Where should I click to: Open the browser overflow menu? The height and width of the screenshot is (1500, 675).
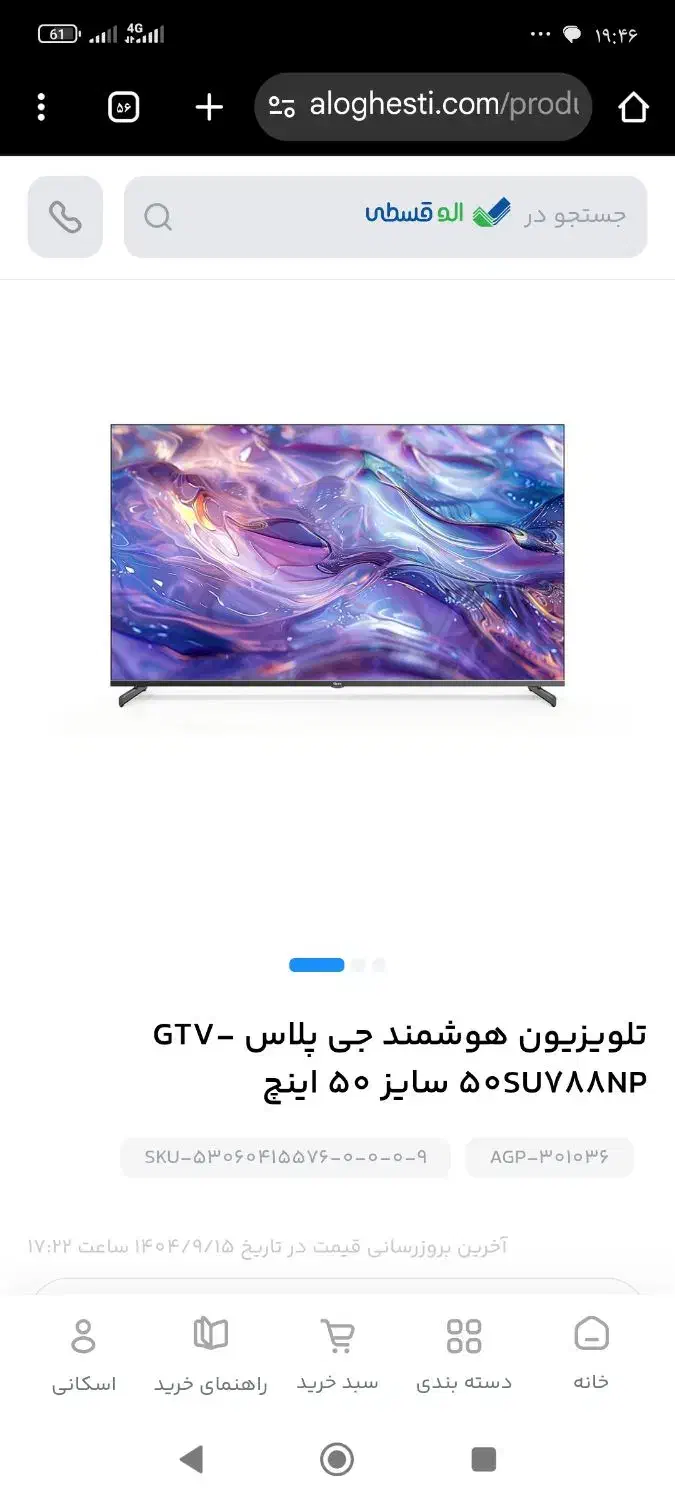coord(41,107)
